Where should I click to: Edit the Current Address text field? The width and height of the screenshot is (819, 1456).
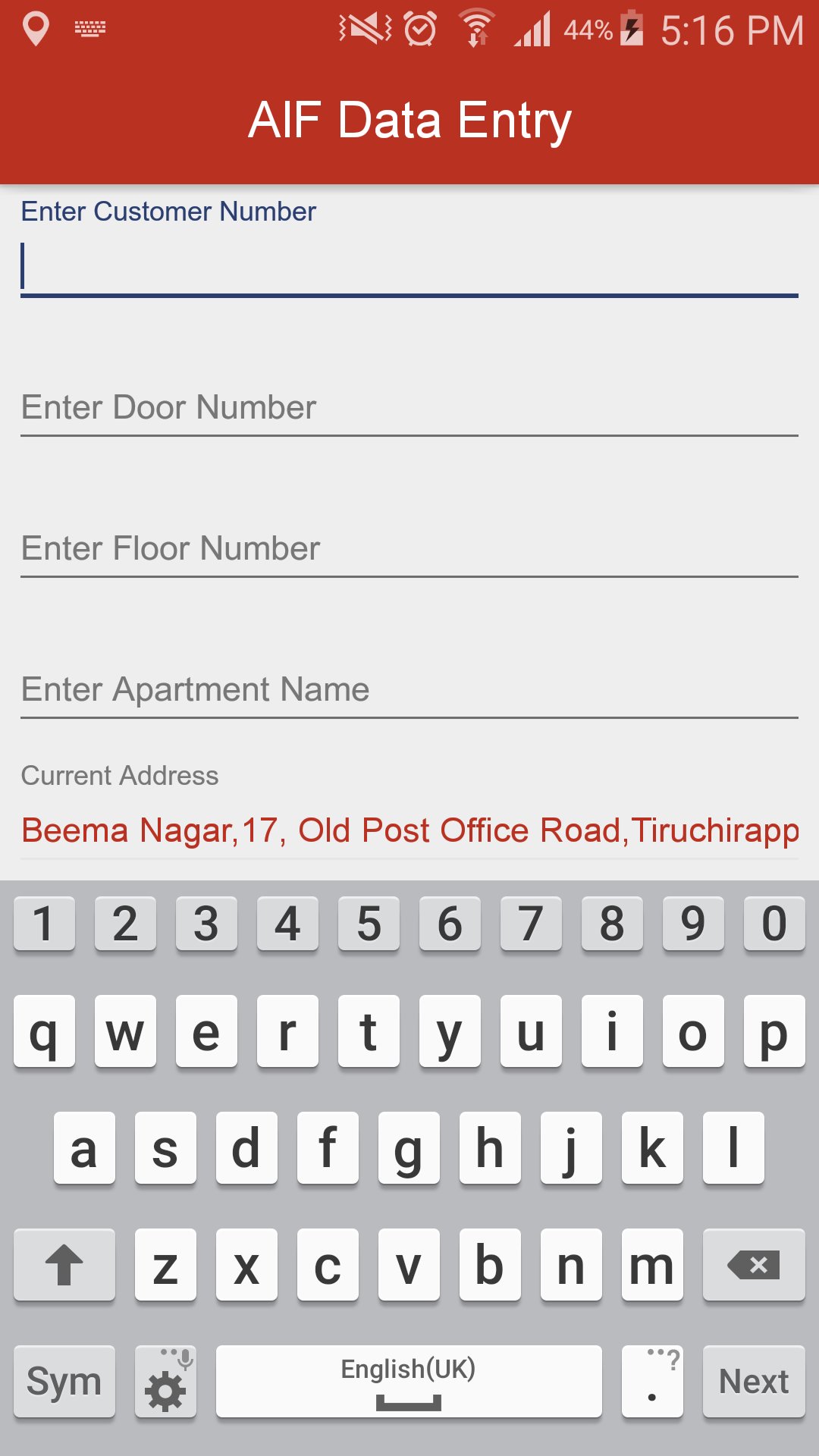[x=409, y=831]
